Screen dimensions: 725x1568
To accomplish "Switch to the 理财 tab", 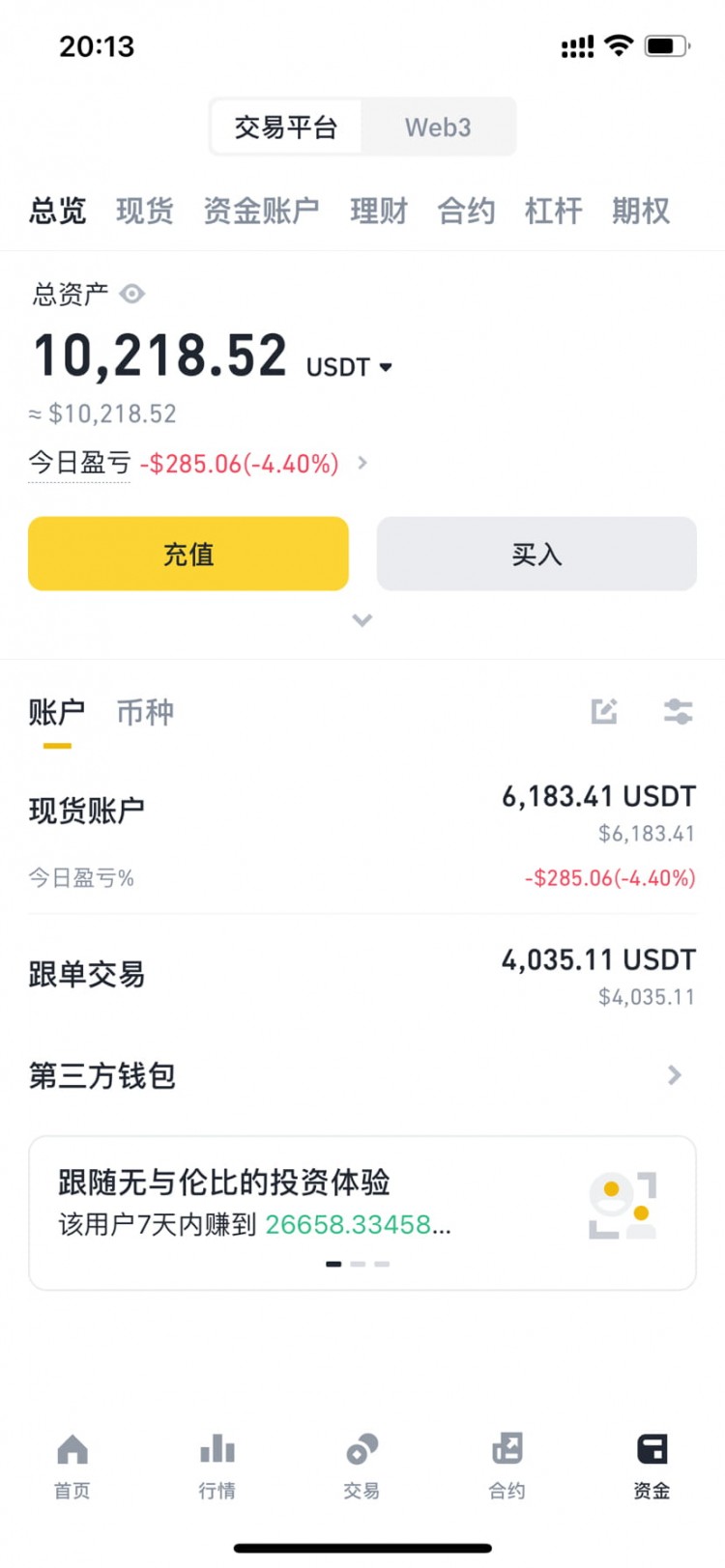I will [380, 211].
